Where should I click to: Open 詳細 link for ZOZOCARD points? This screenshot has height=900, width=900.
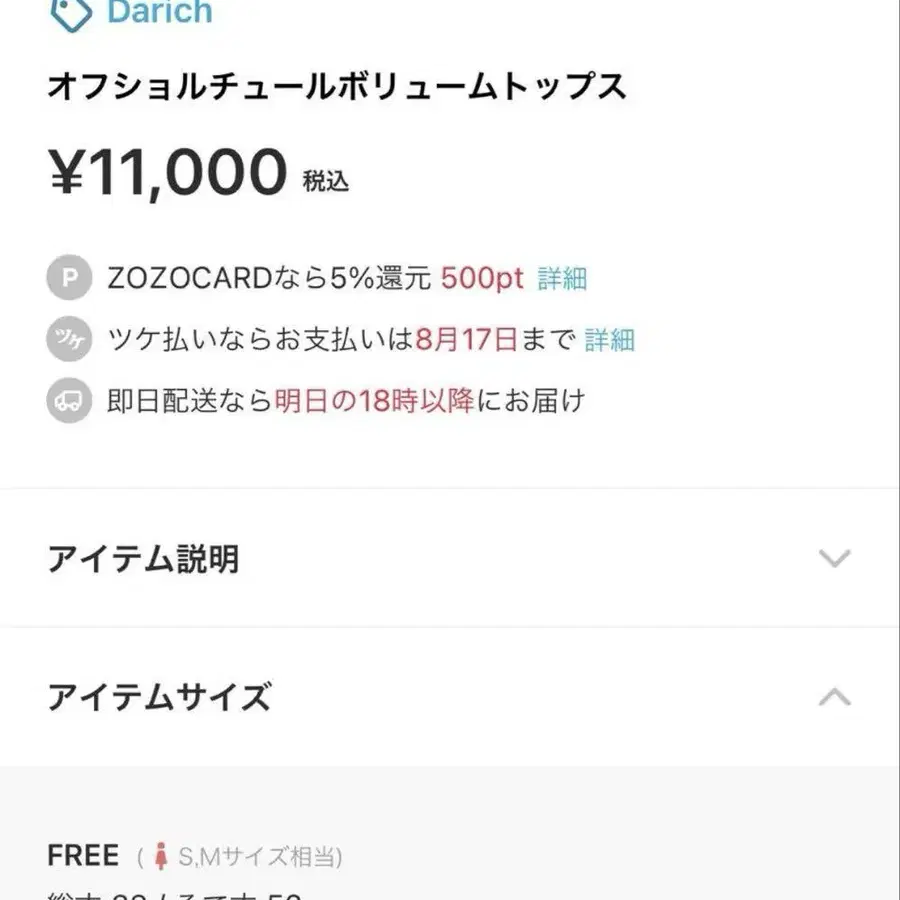562,279
